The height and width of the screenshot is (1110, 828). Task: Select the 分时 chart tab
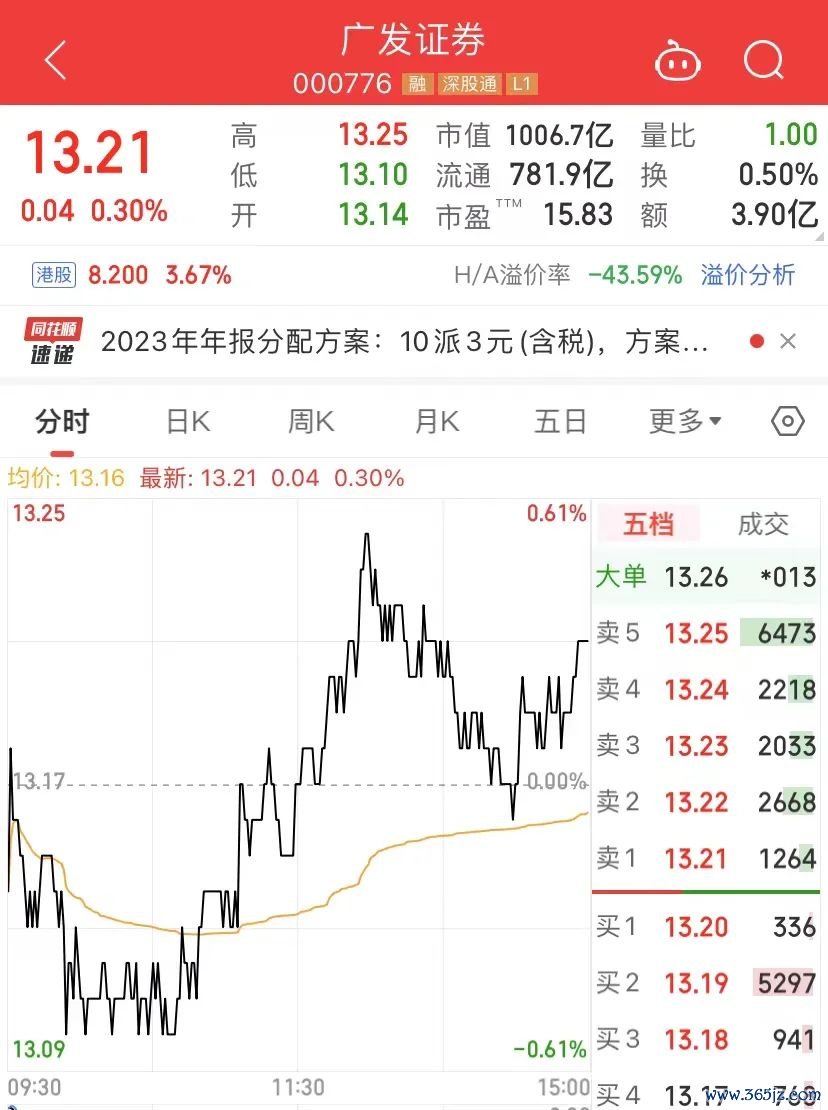tap(62, 422)
